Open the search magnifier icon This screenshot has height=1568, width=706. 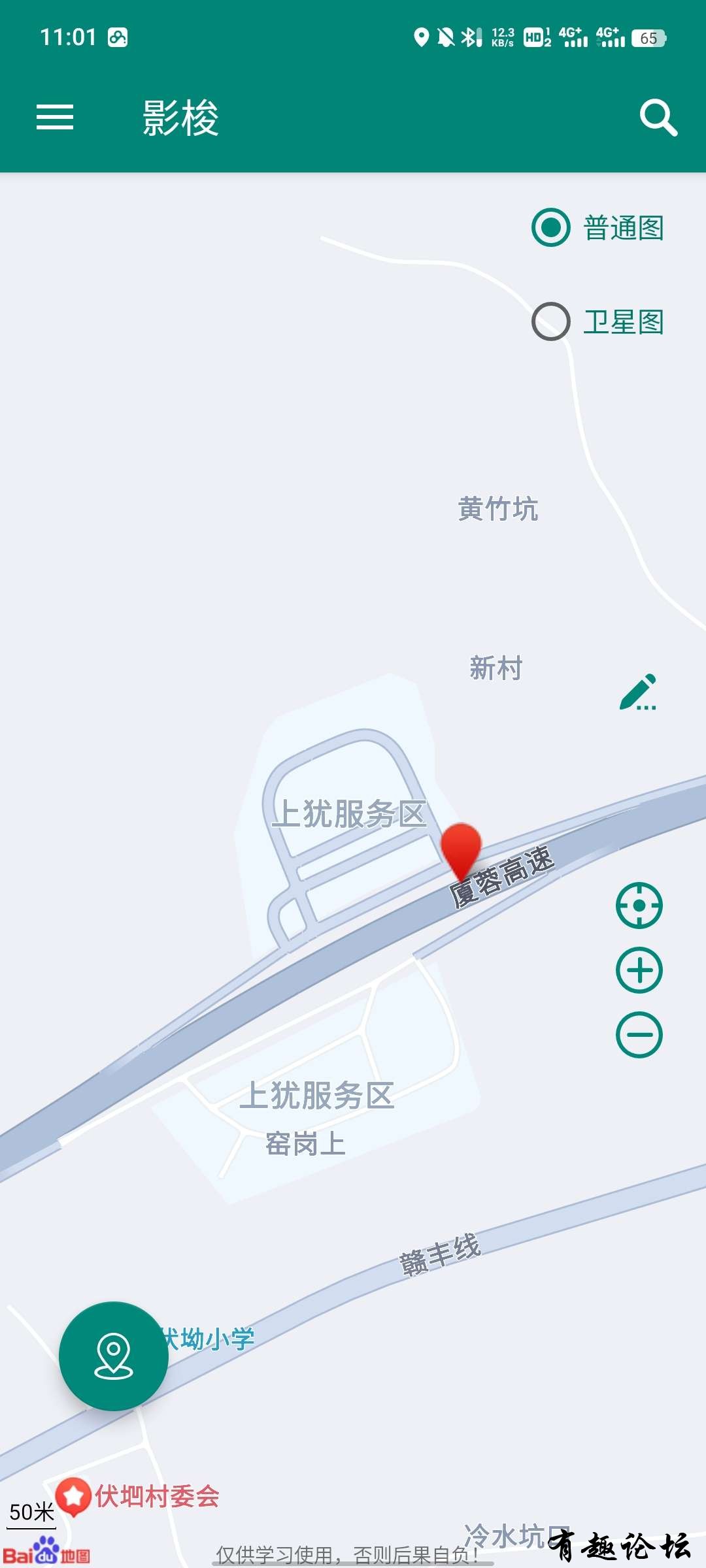click(658, 118)
